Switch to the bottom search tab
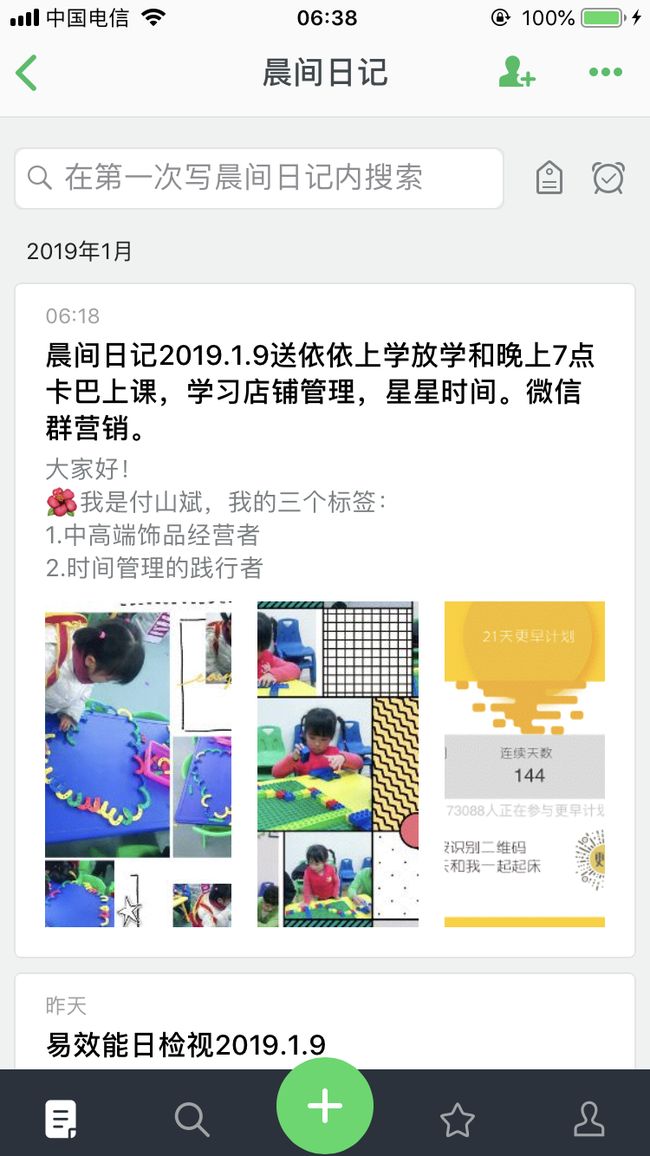The height and width of the screenshot is (1156, 650). coord(192,1120)
